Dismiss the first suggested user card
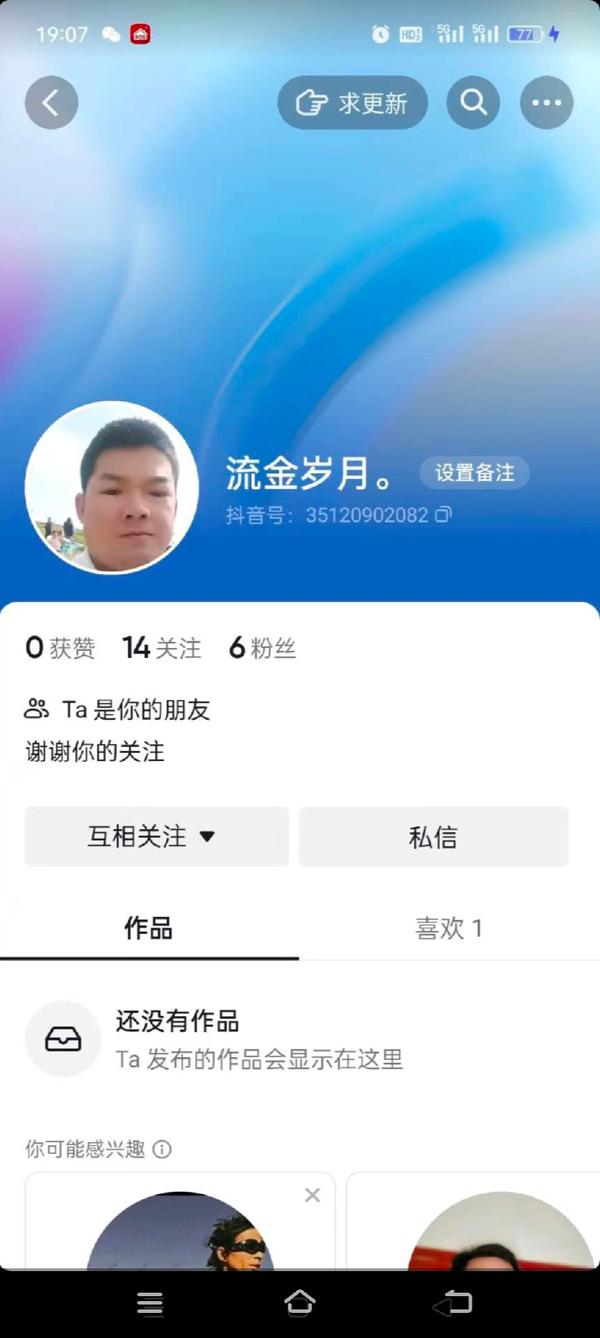 [x=312, y=1195]
